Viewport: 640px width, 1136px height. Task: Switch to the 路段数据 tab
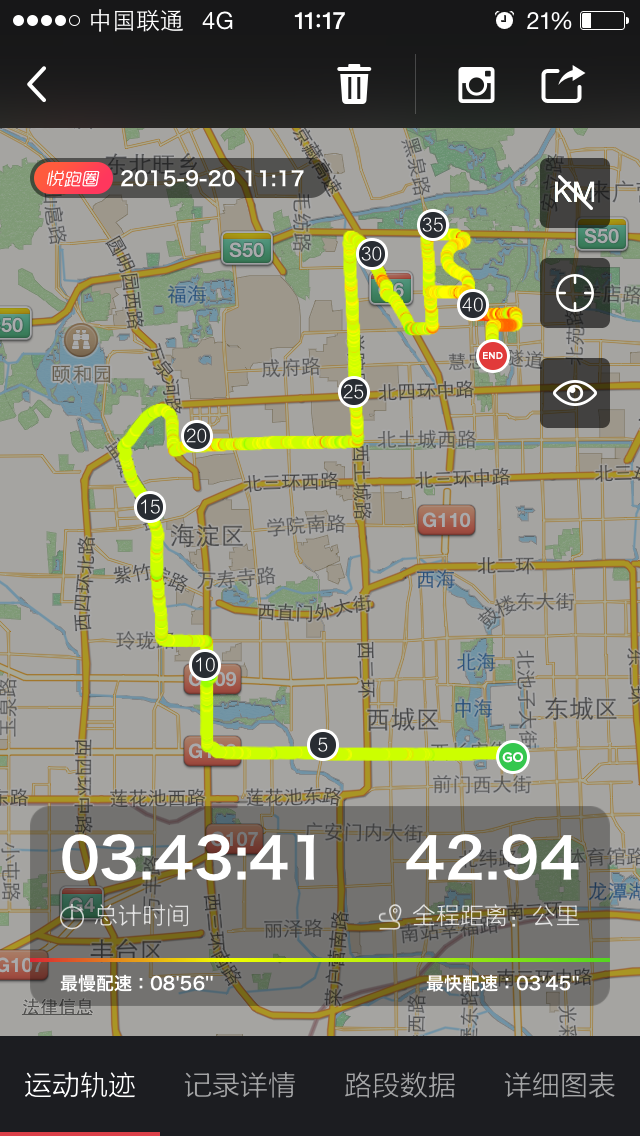point(400,1085)
